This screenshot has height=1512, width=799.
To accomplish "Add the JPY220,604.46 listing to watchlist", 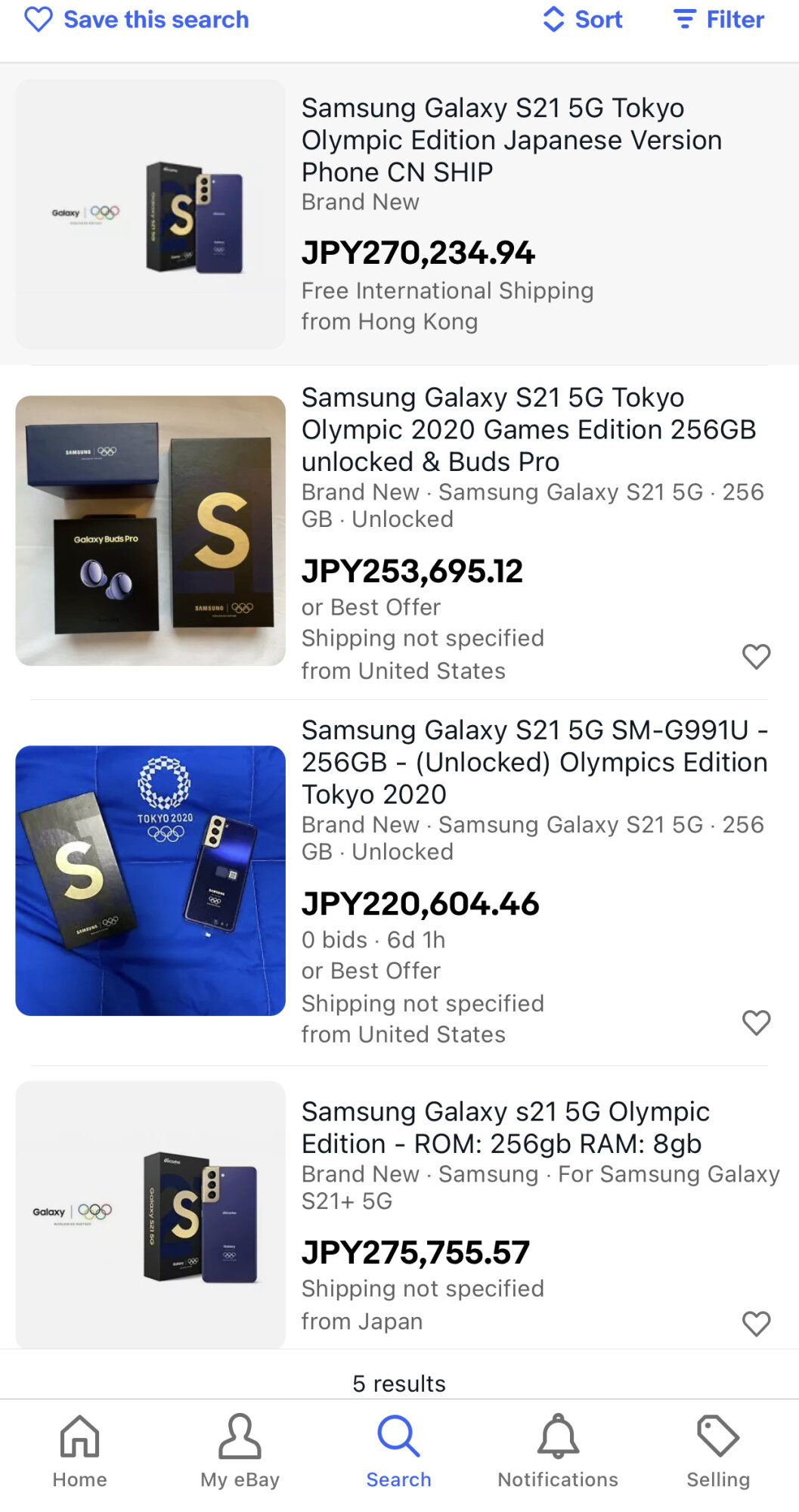I will pyautogui.click(x=756, y=1022).
